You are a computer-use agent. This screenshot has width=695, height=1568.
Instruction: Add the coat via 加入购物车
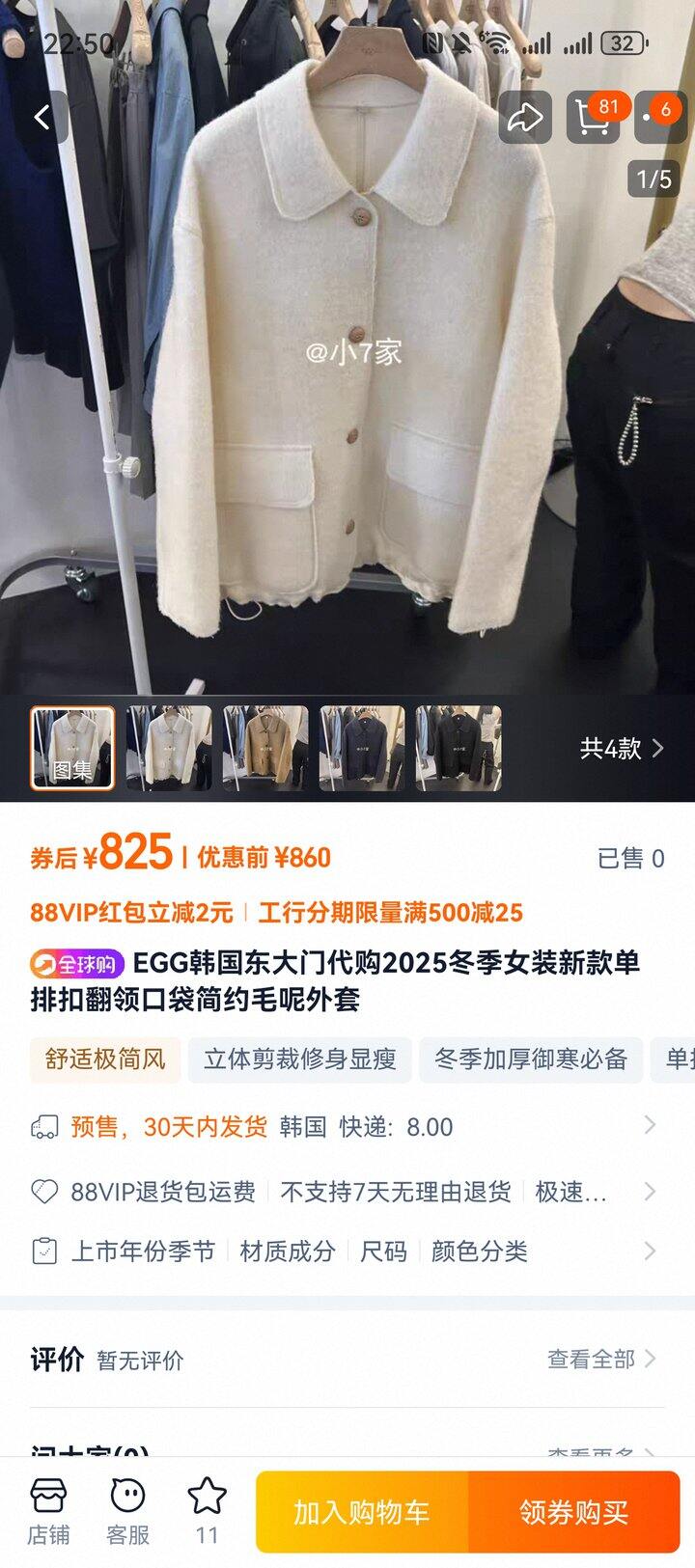pyautogui.click(x=362, y=1512)
